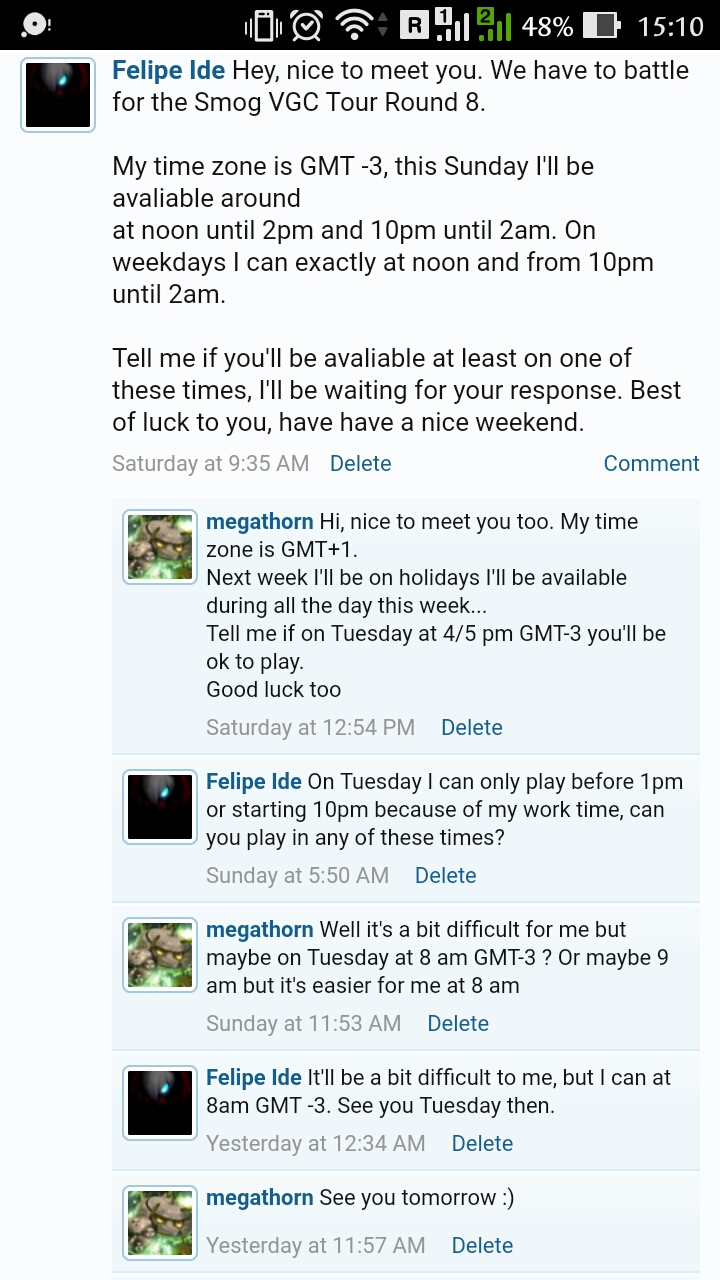Open Felipe Ide's name on the work time comment
This screenshot has height=1280, width=720.
[254, 781]
